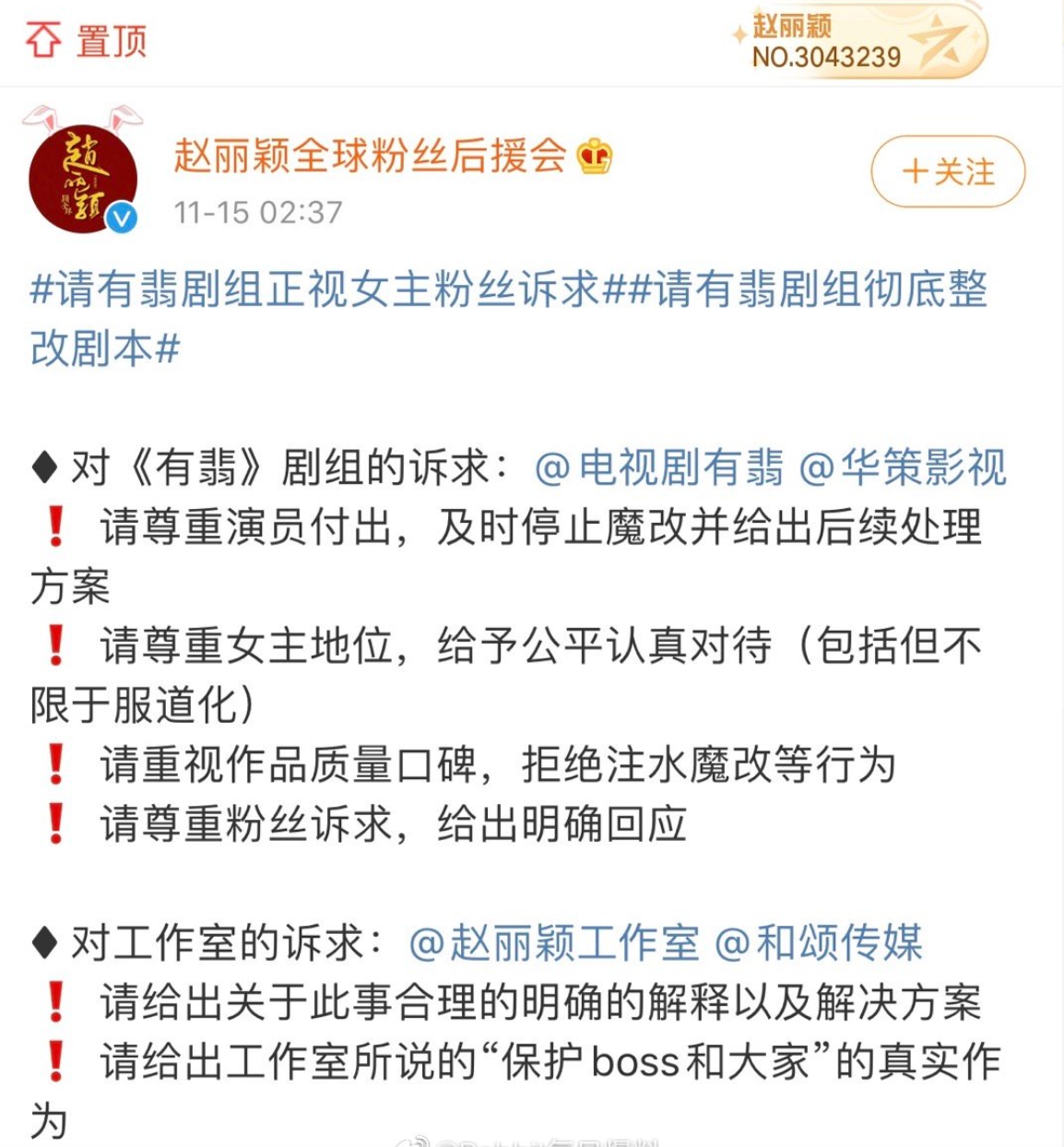Open the 赵丽颖全球粉丝后援会 account name

coord(370,155)
